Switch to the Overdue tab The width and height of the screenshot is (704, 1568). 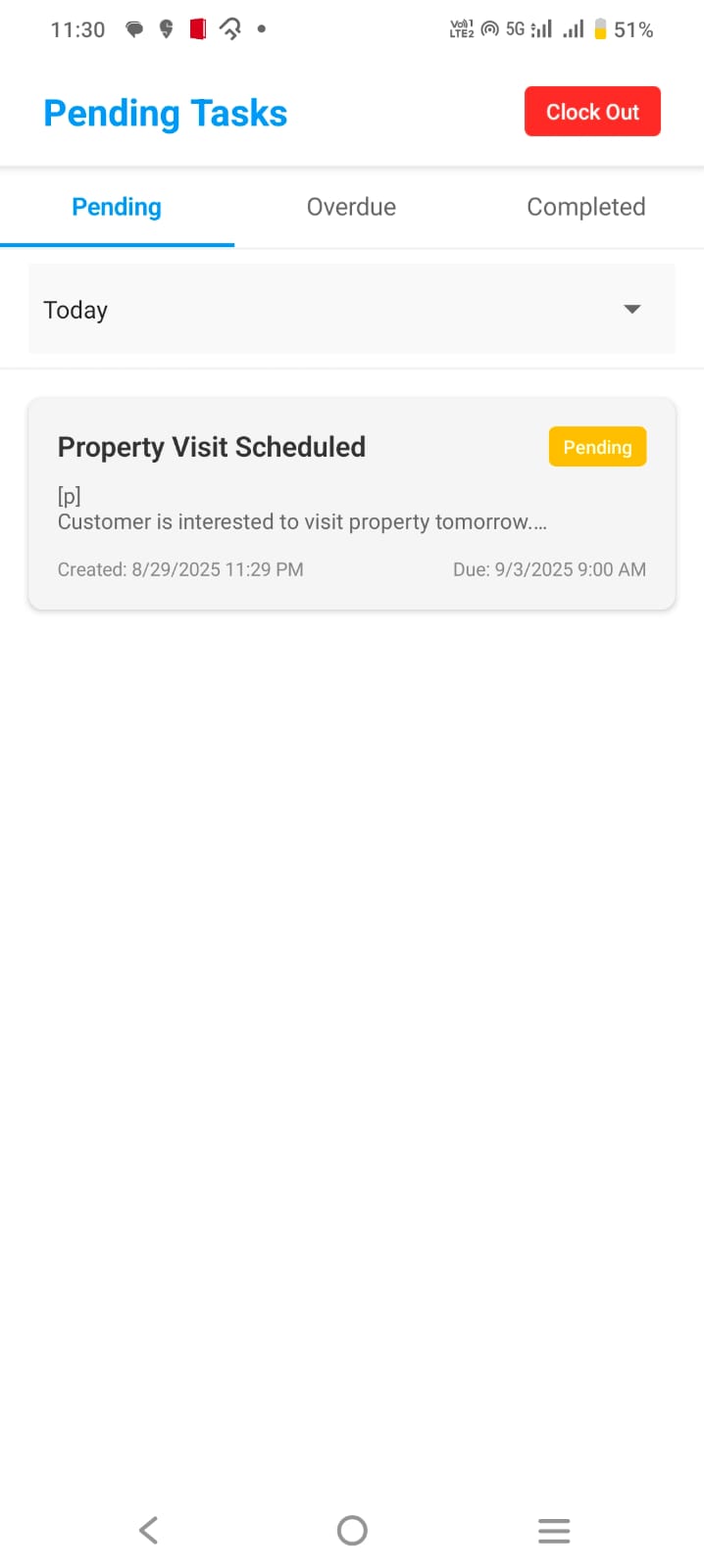(351, 207)
